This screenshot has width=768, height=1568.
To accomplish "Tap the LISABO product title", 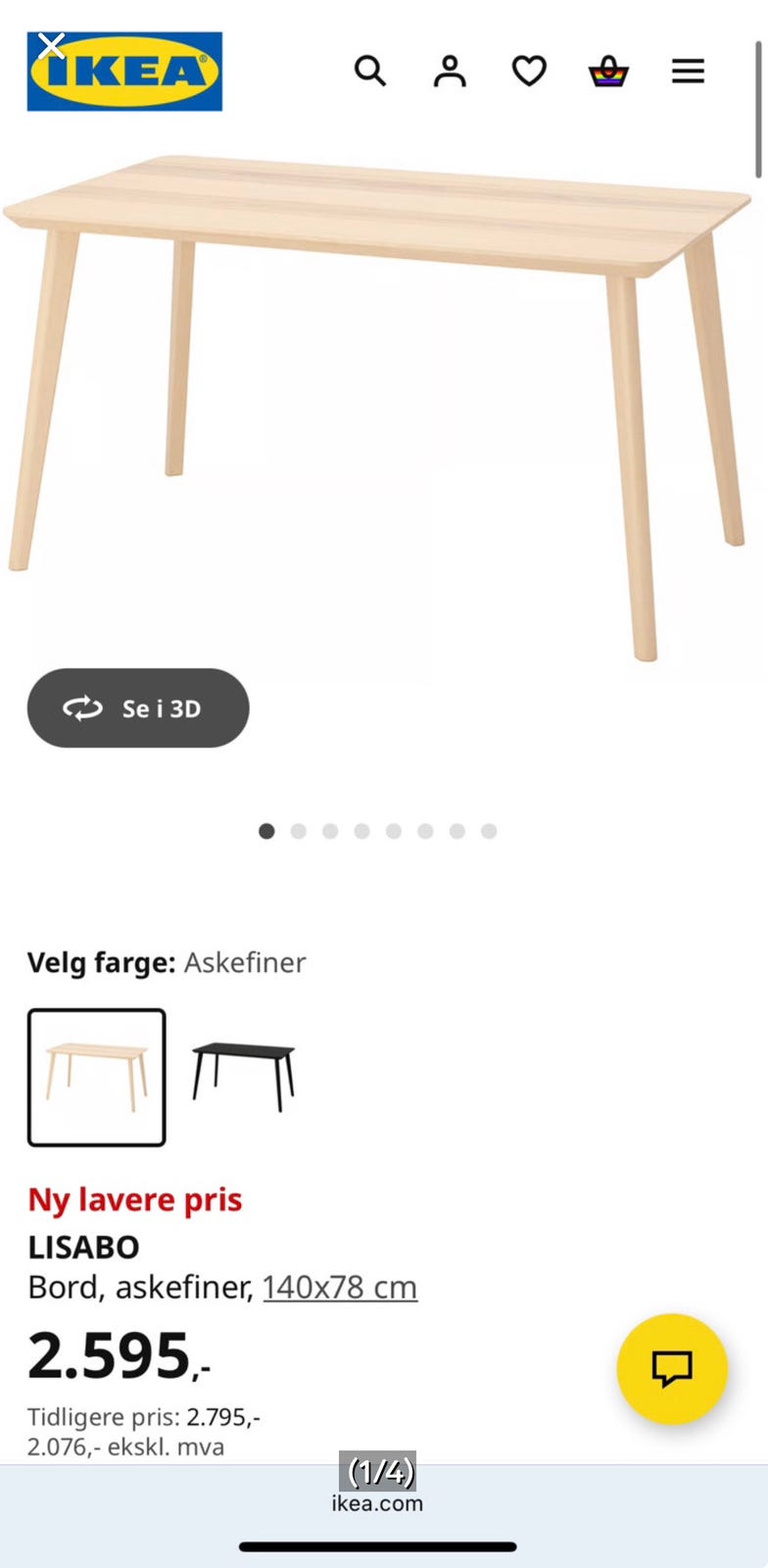I will click(x=83, y=1247).
